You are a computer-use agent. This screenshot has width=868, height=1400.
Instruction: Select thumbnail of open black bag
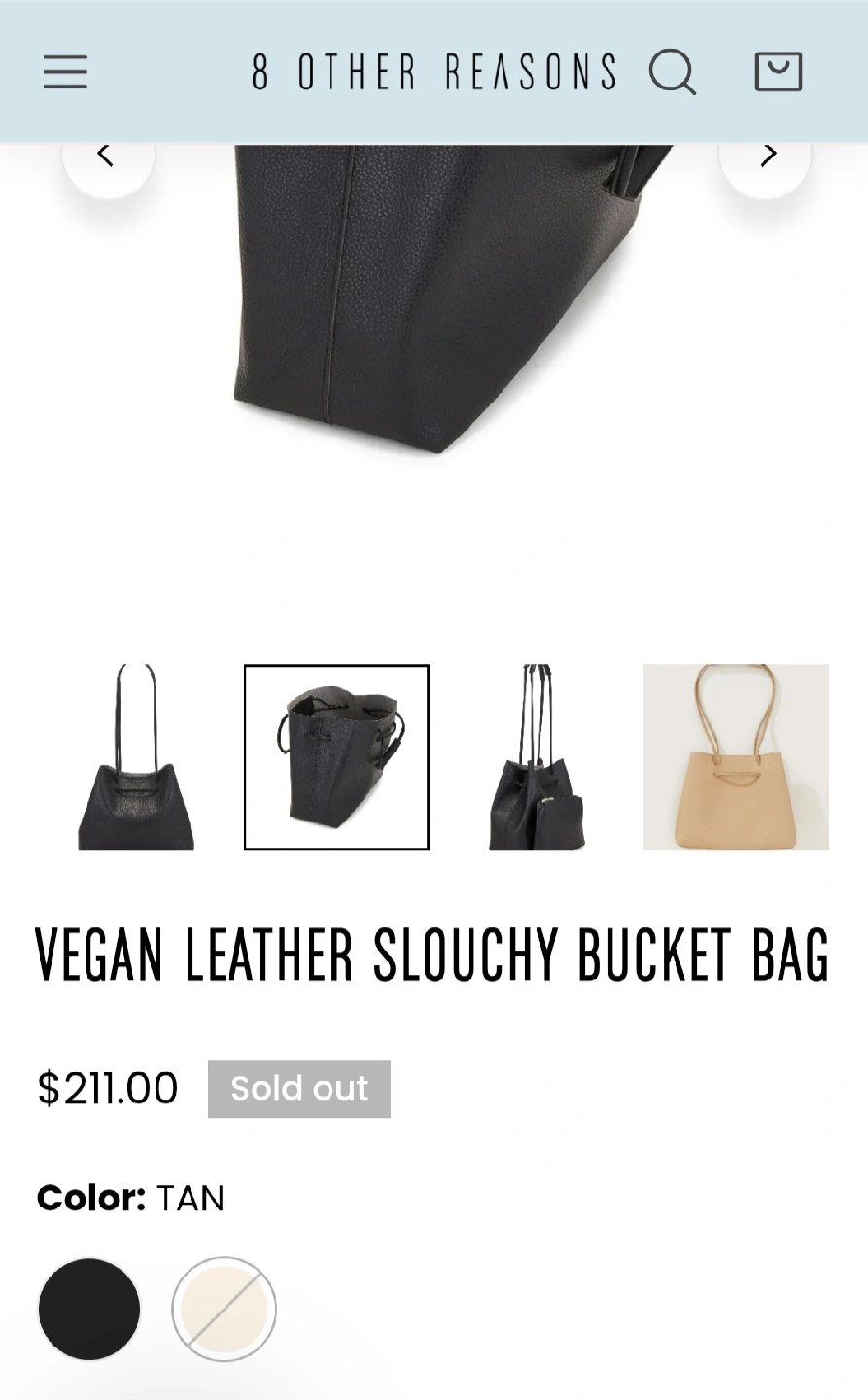336,756
